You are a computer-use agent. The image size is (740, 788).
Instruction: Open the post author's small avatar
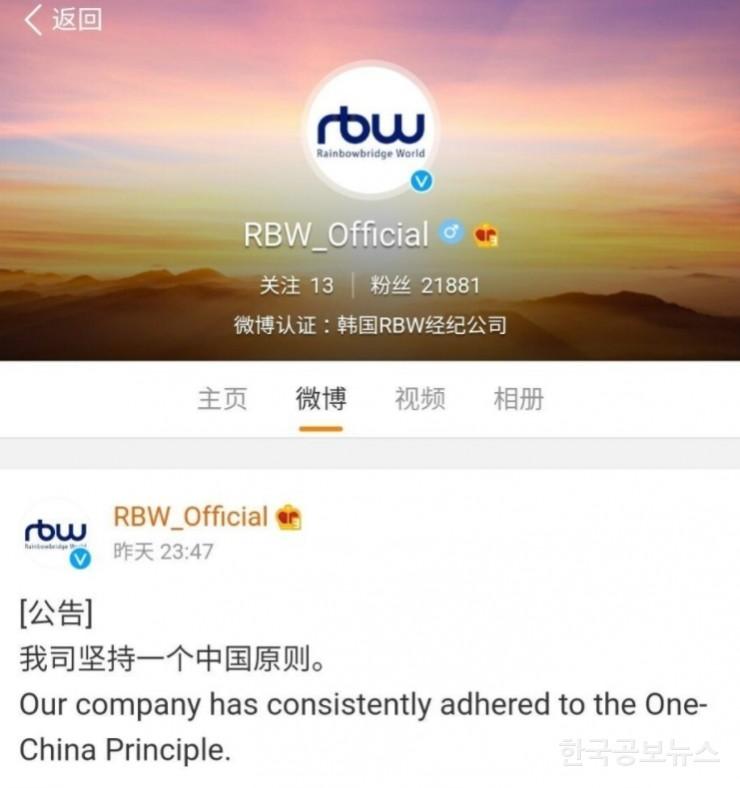(56, 534)
